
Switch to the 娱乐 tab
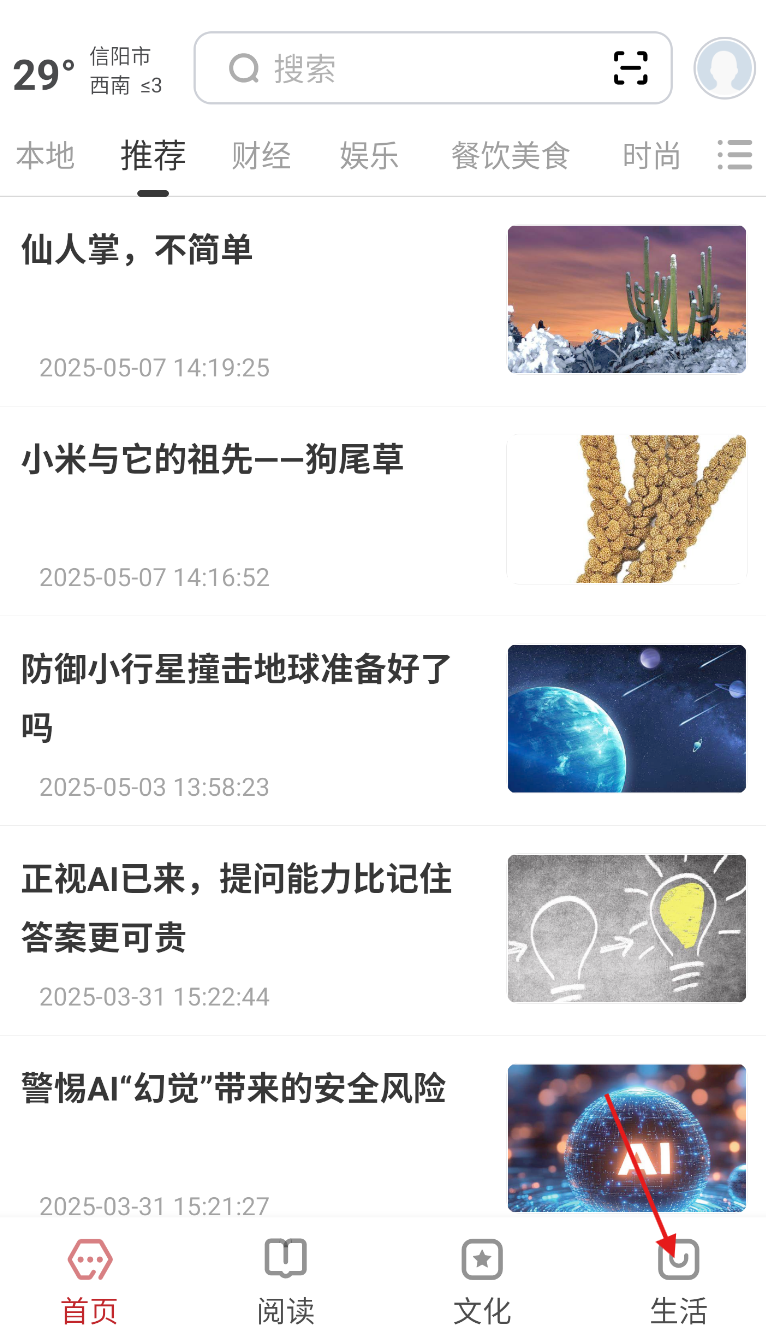(x=370, y=156)
